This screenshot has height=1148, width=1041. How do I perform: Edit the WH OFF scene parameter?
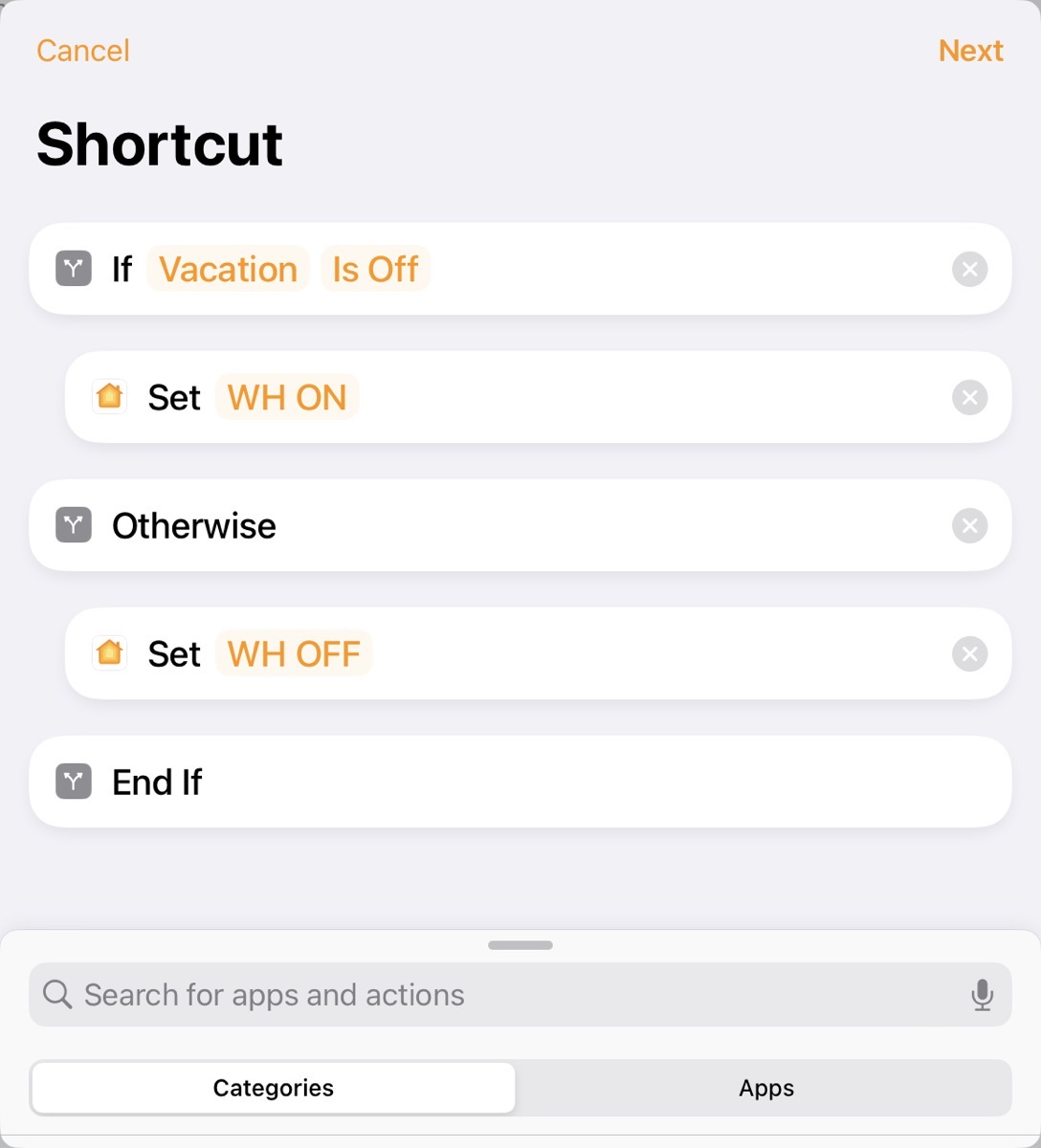click(294, 654)
